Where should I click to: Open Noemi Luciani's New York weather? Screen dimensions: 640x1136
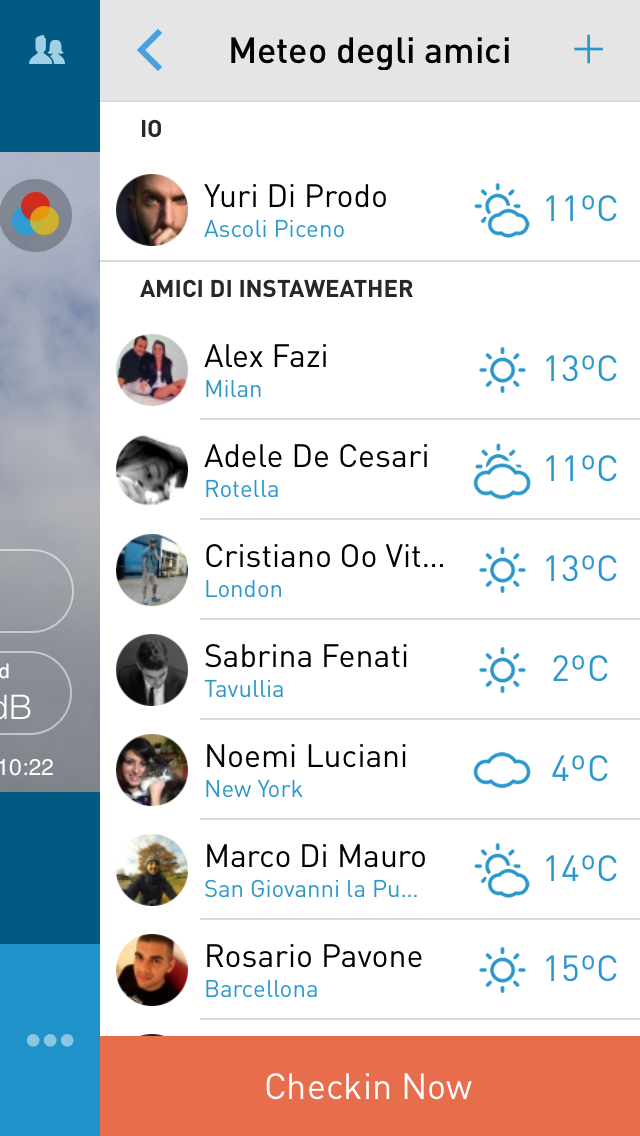click(370, 770)
